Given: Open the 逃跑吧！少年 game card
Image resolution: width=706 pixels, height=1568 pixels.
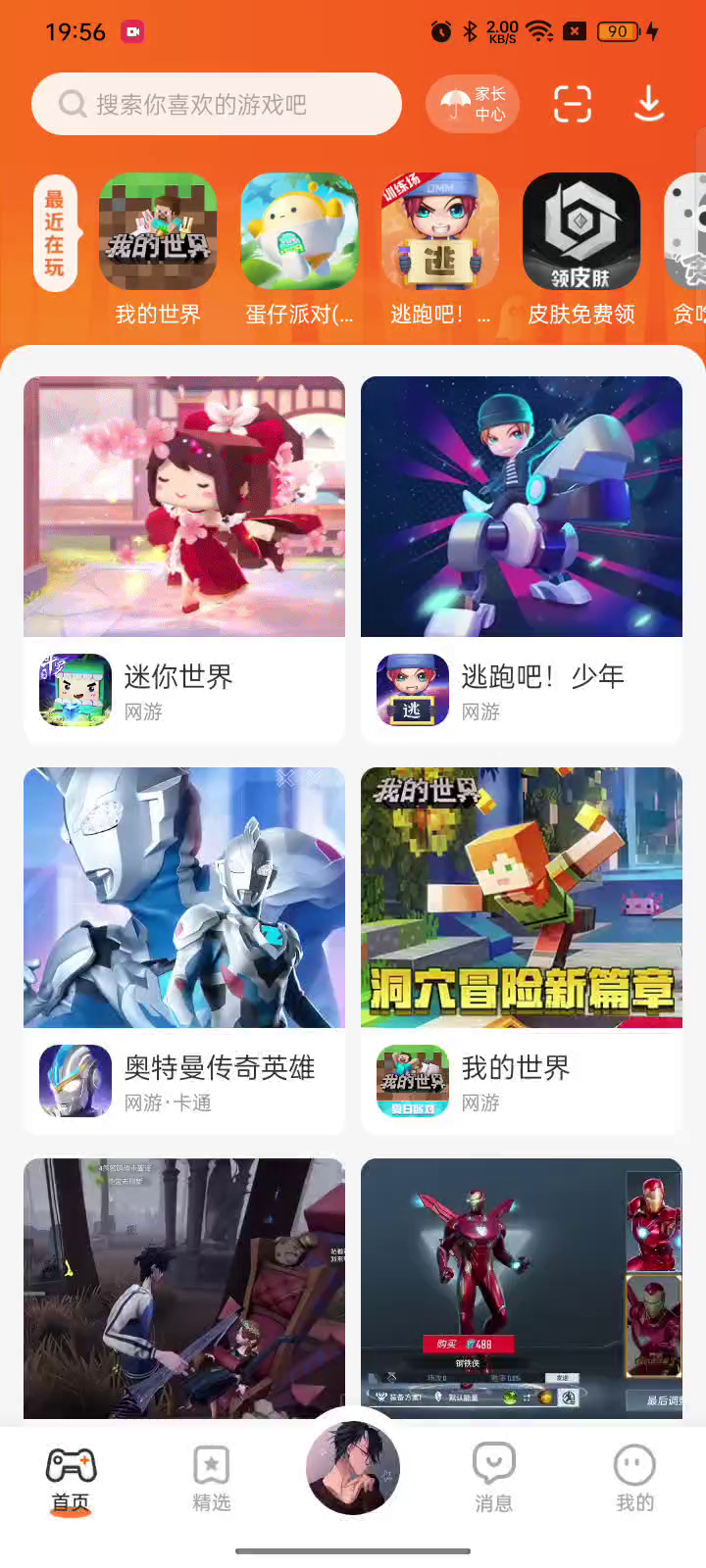Looking at the screenshot, I should coord(522,559).
